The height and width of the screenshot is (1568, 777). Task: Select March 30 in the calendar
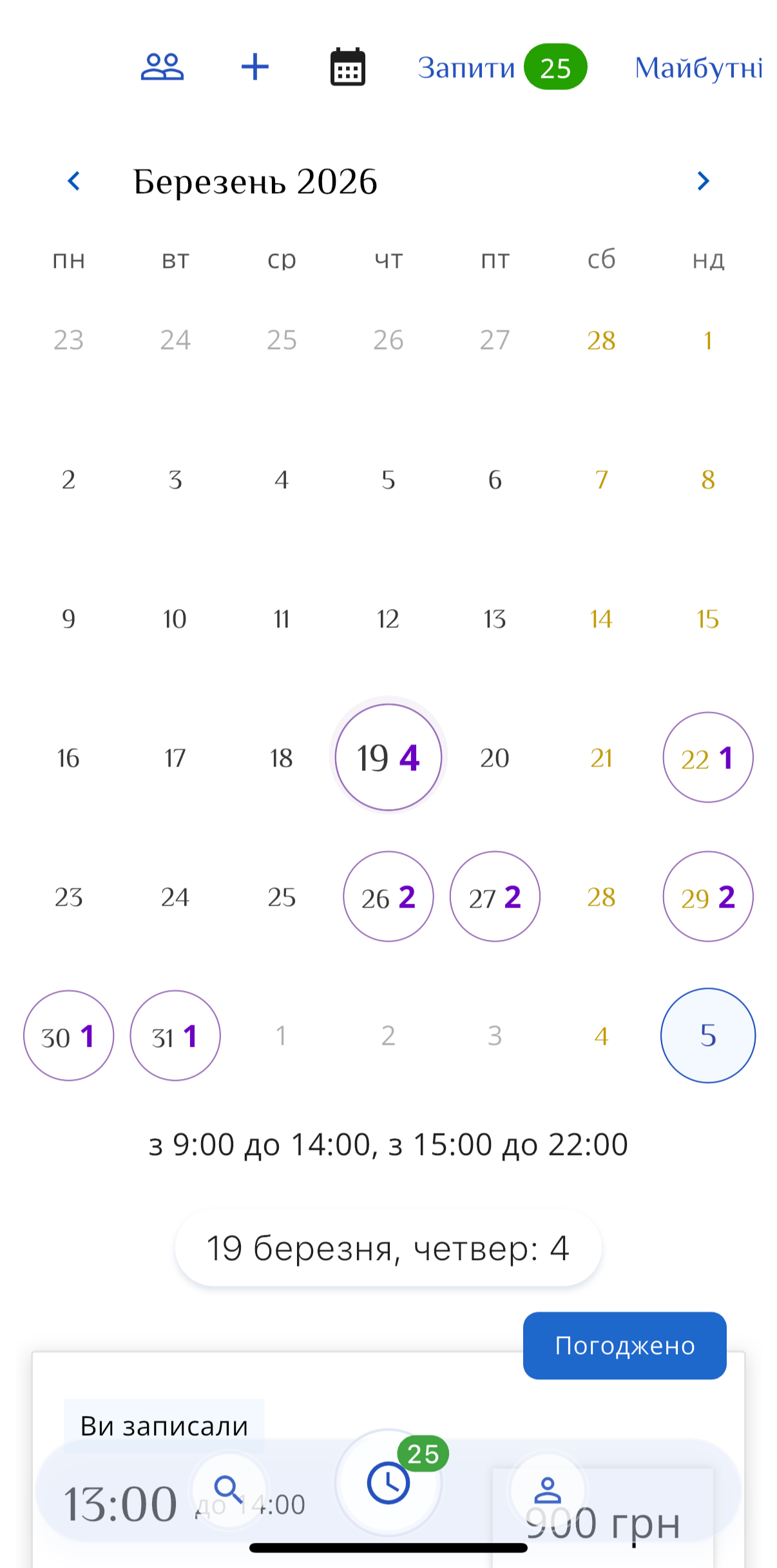point(69,1036)
